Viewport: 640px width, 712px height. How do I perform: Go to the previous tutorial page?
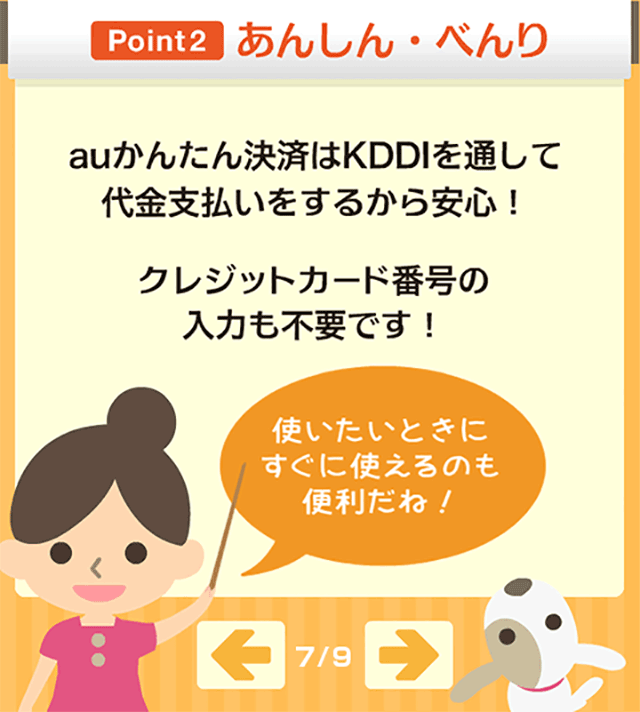pyautogui.click(x=241, y=656)
